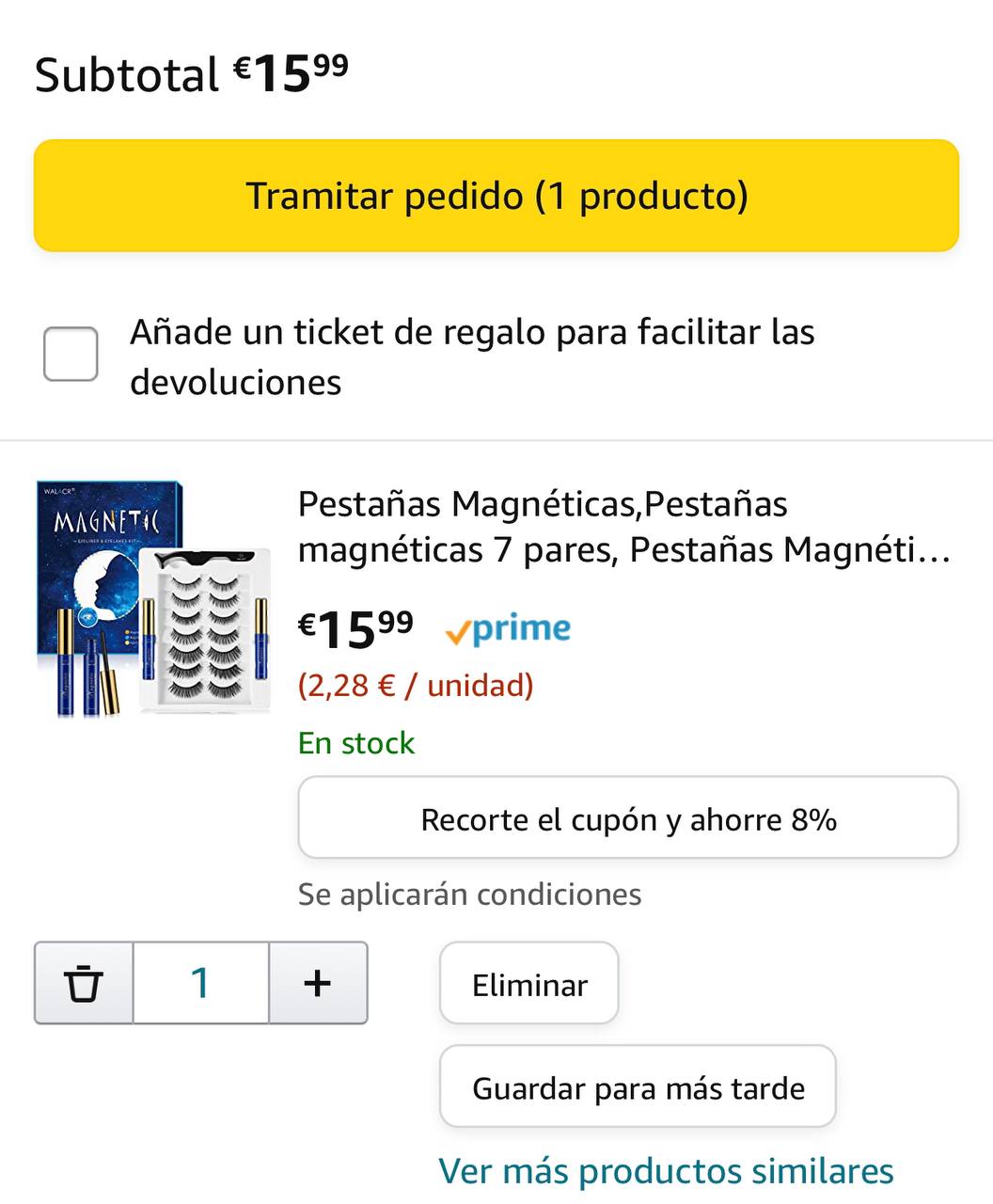Tap the quantity number field
The width and height of the screenshot is (993, 1204).
click(x=200, y=983)
